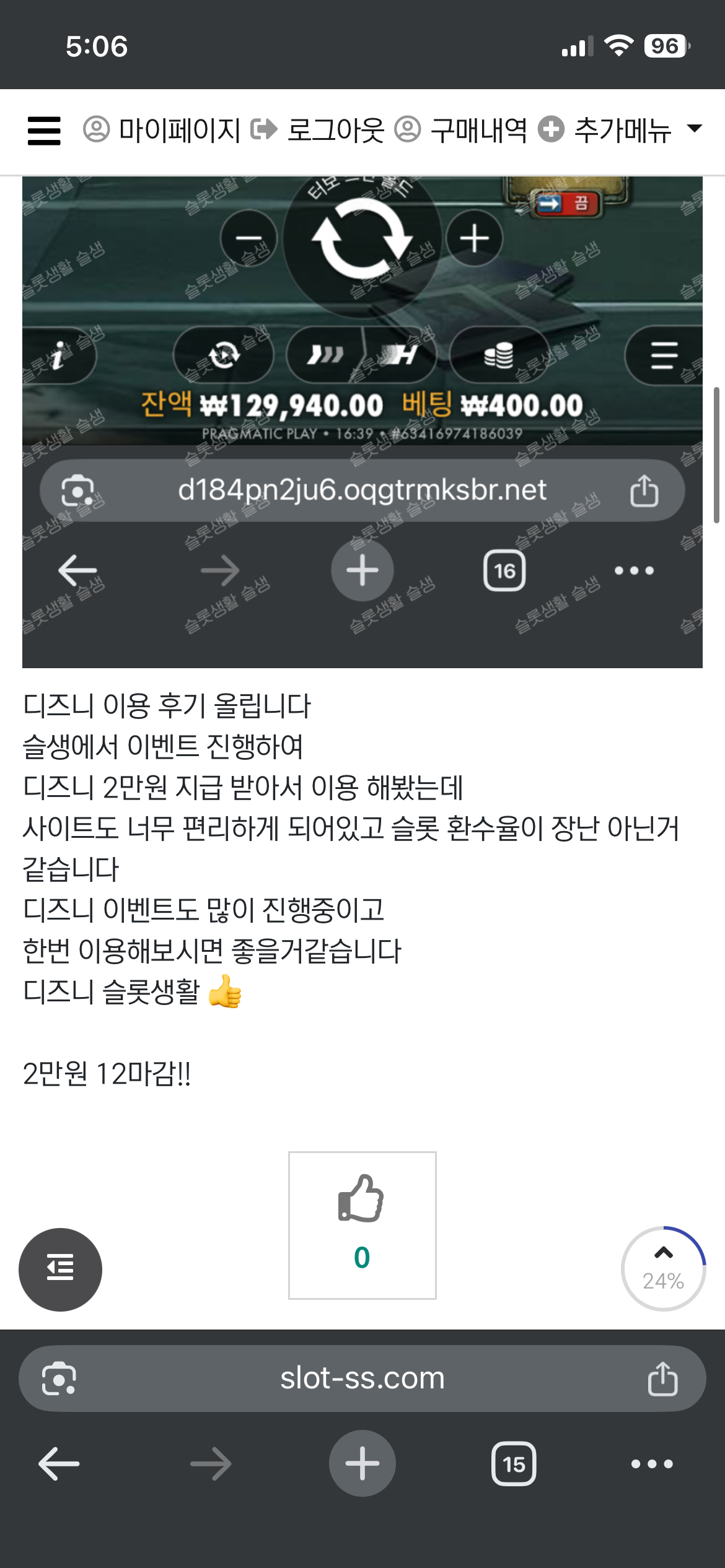Open the lens search icon in the address bar
The height and width of the screenshot is (1568, 725).
pyautogui.click(x=59, y=1379)
